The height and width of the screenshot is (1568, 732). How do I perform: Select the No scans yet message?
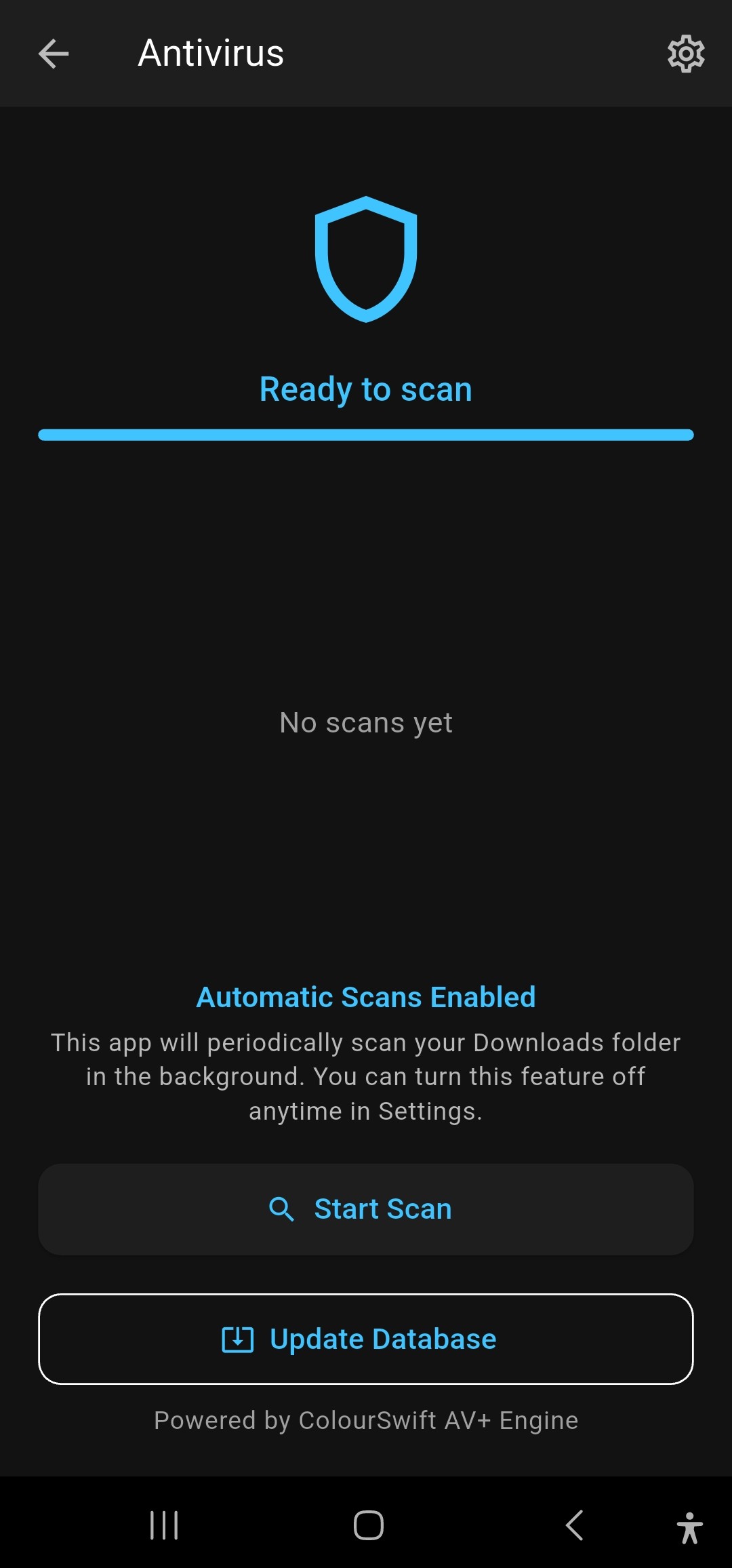(366, 722)
